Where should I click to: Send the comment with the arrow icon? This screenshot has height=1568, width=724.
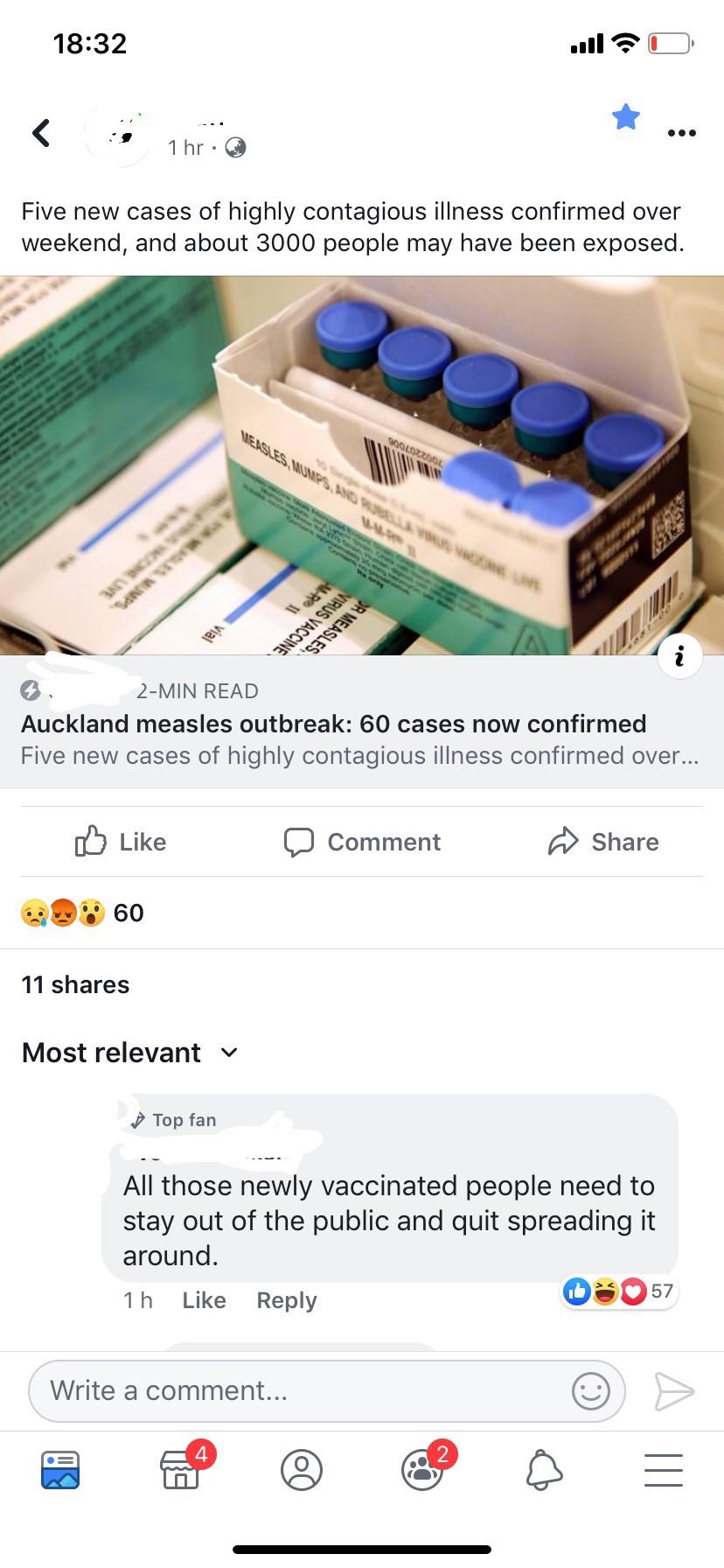[x=674, y=1390]
